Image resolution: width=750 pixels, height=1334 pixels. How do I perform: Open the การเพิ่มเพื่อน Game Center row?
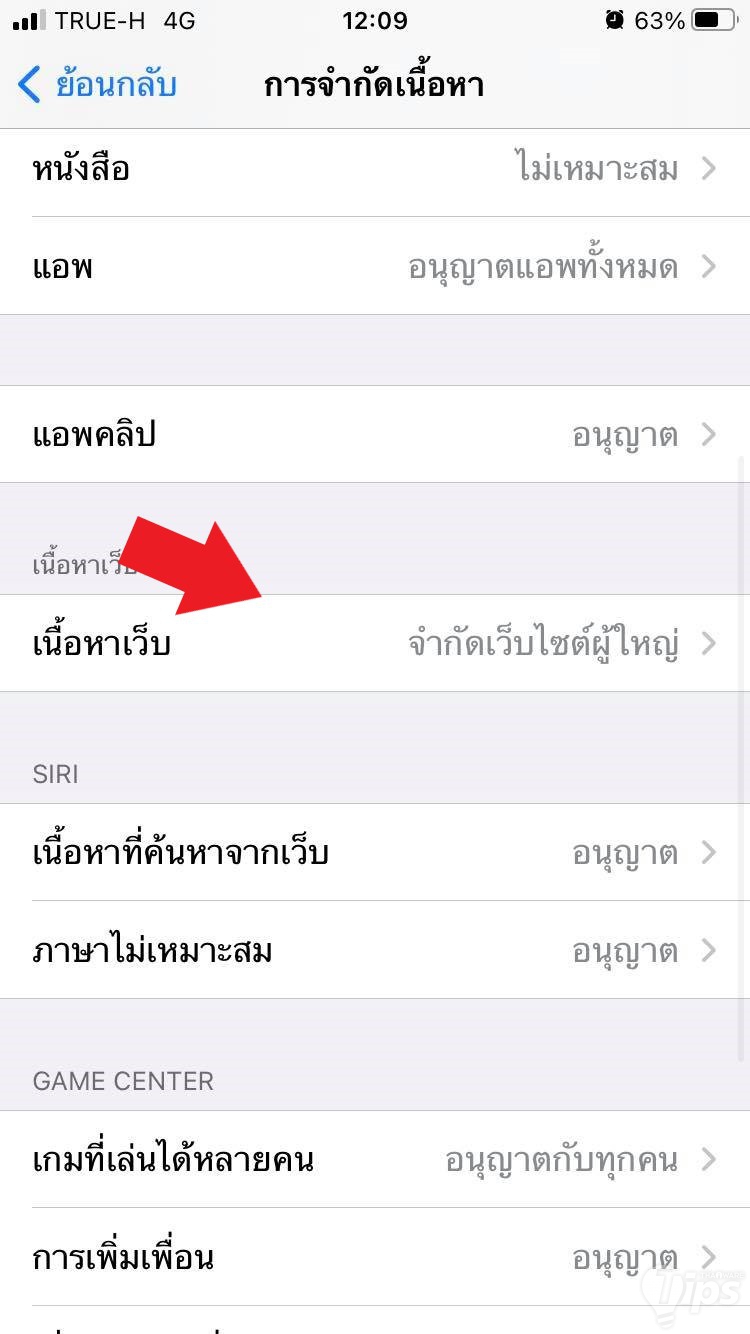[375, 1257]
